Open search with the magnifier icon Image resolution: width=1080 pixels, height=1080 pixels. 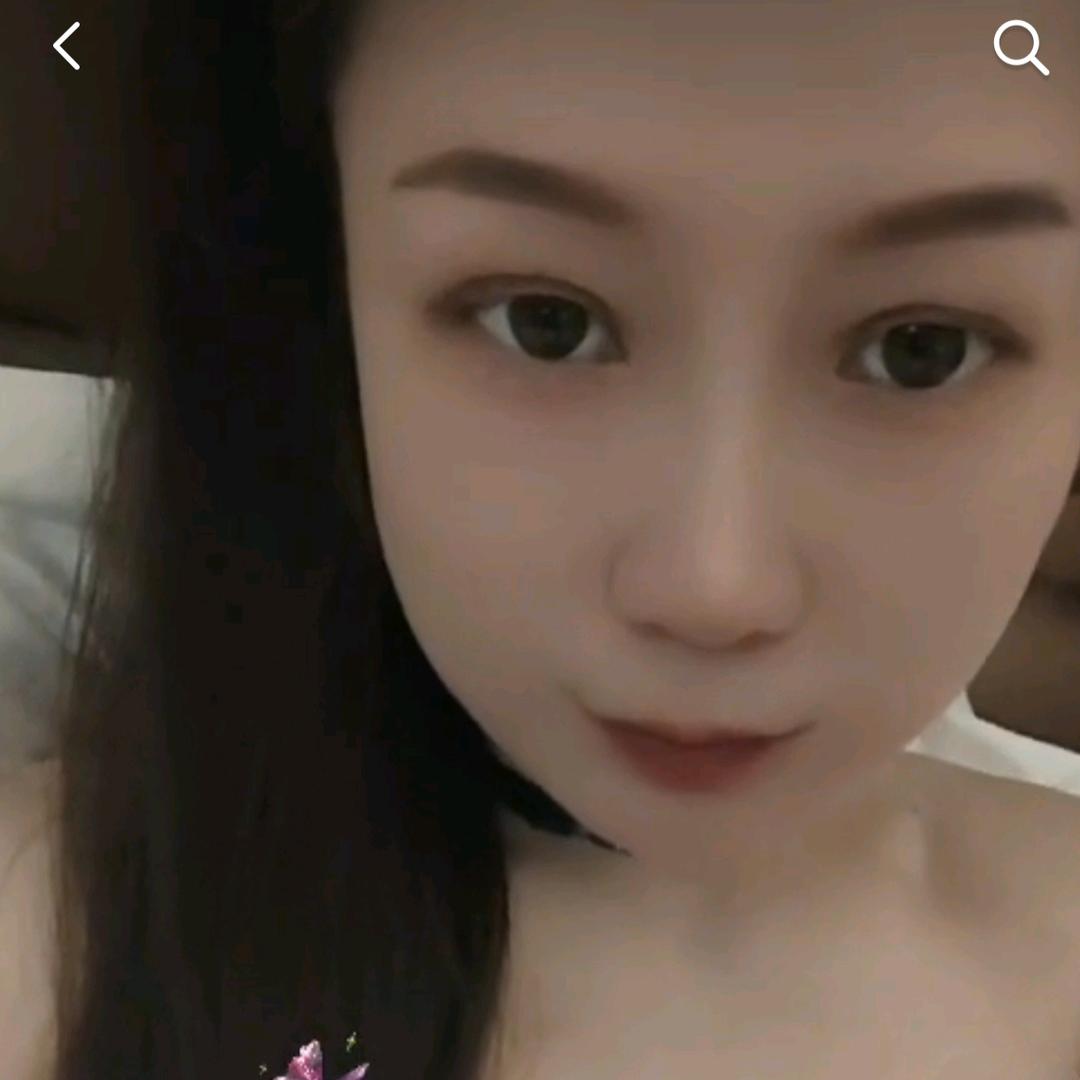click(1020, 47)
